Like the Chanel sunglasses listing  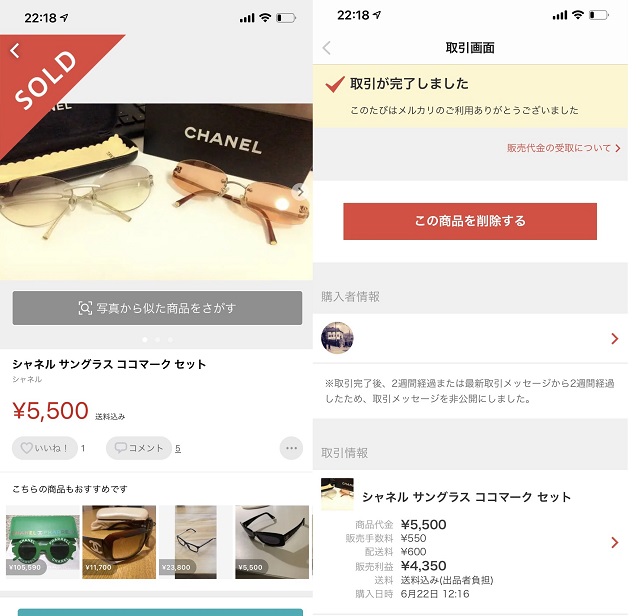click(x=44, y=448)
